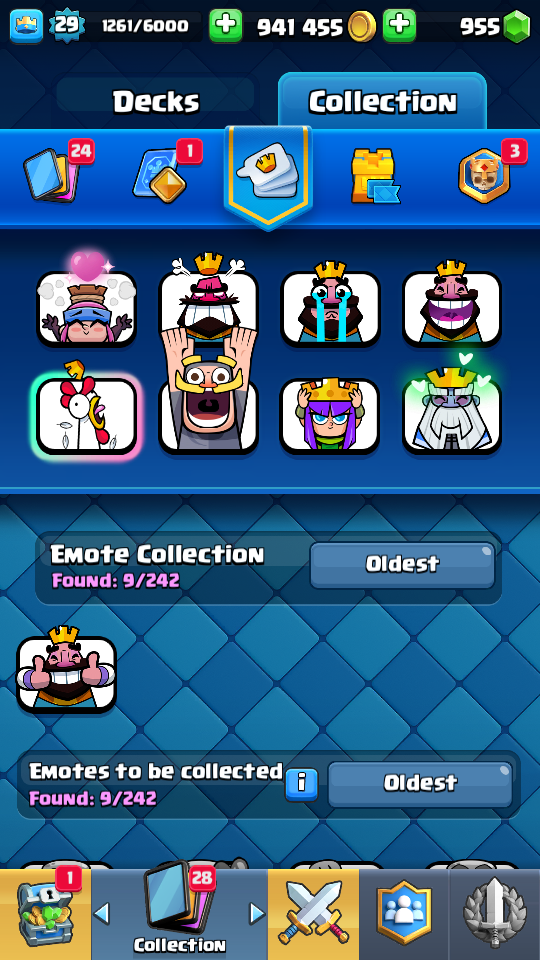Open info about emotes to be collected

point(302,785)
